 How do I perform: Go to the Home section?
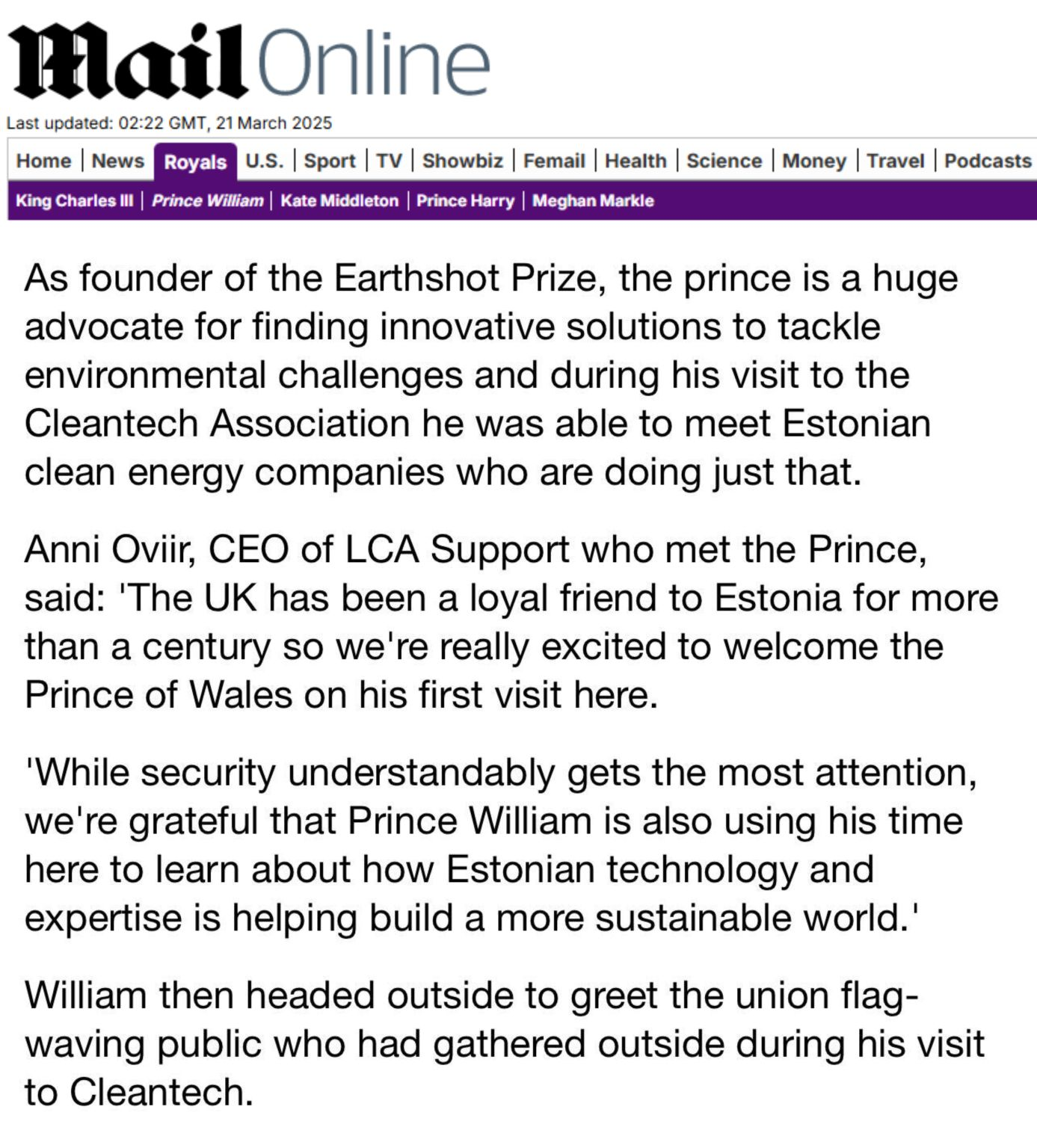coord(43,161)
